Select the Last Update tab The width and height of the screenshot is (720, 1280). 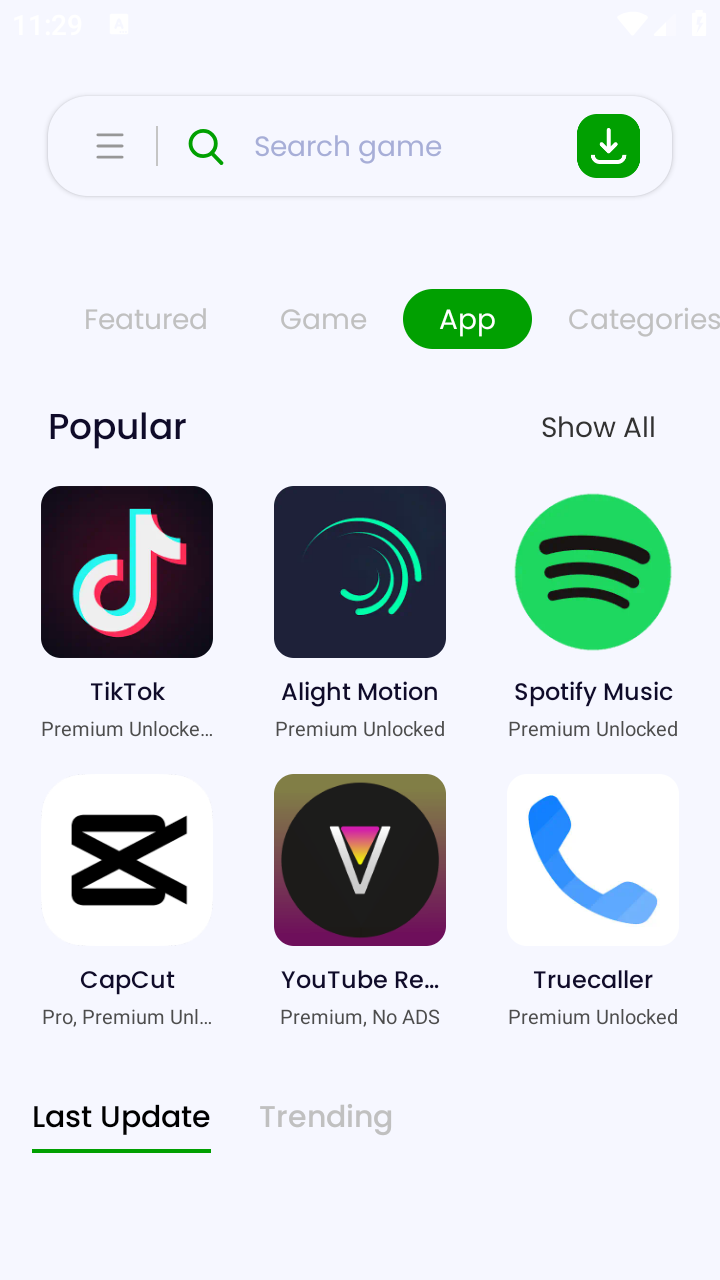click(121, 1117)
